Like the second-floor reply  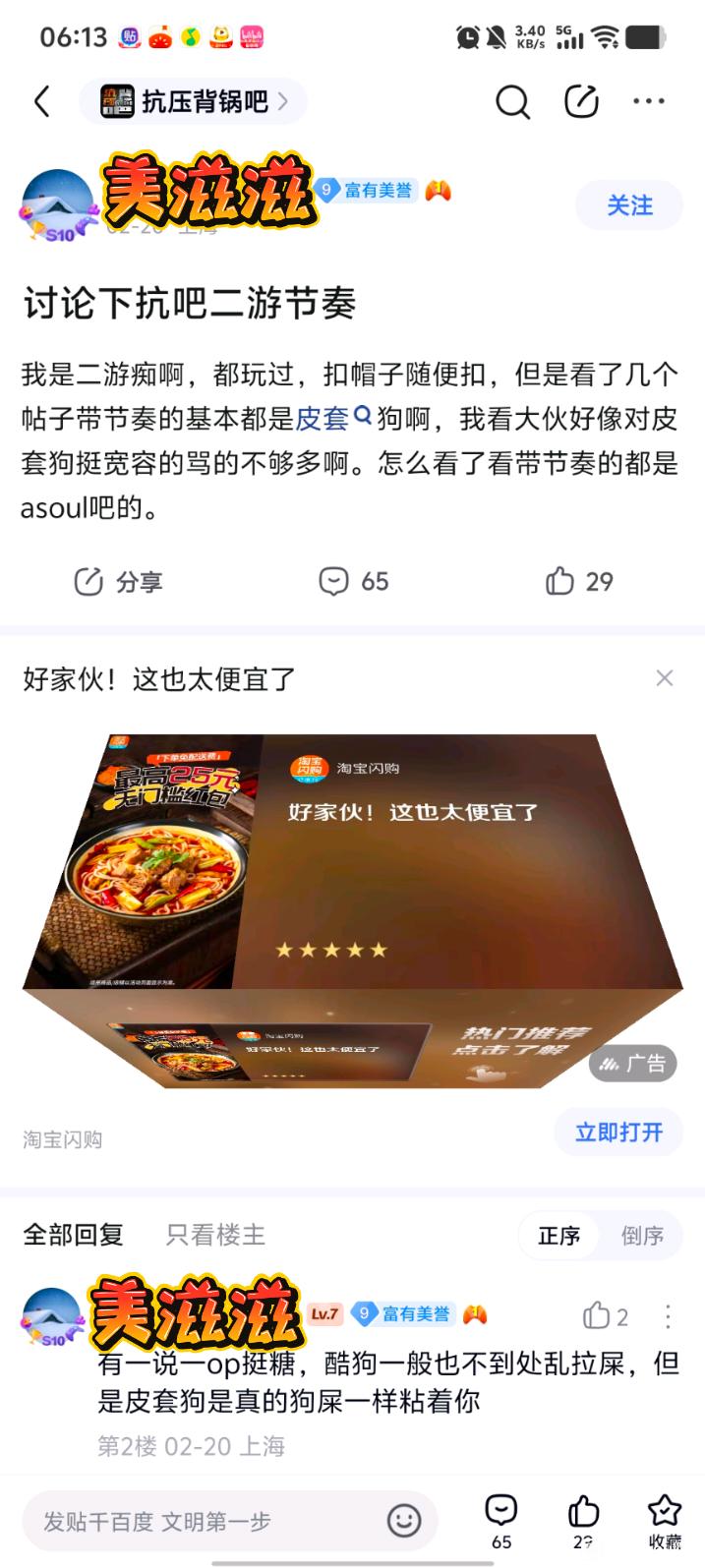pyautogui.click(x=604, y=1315)
